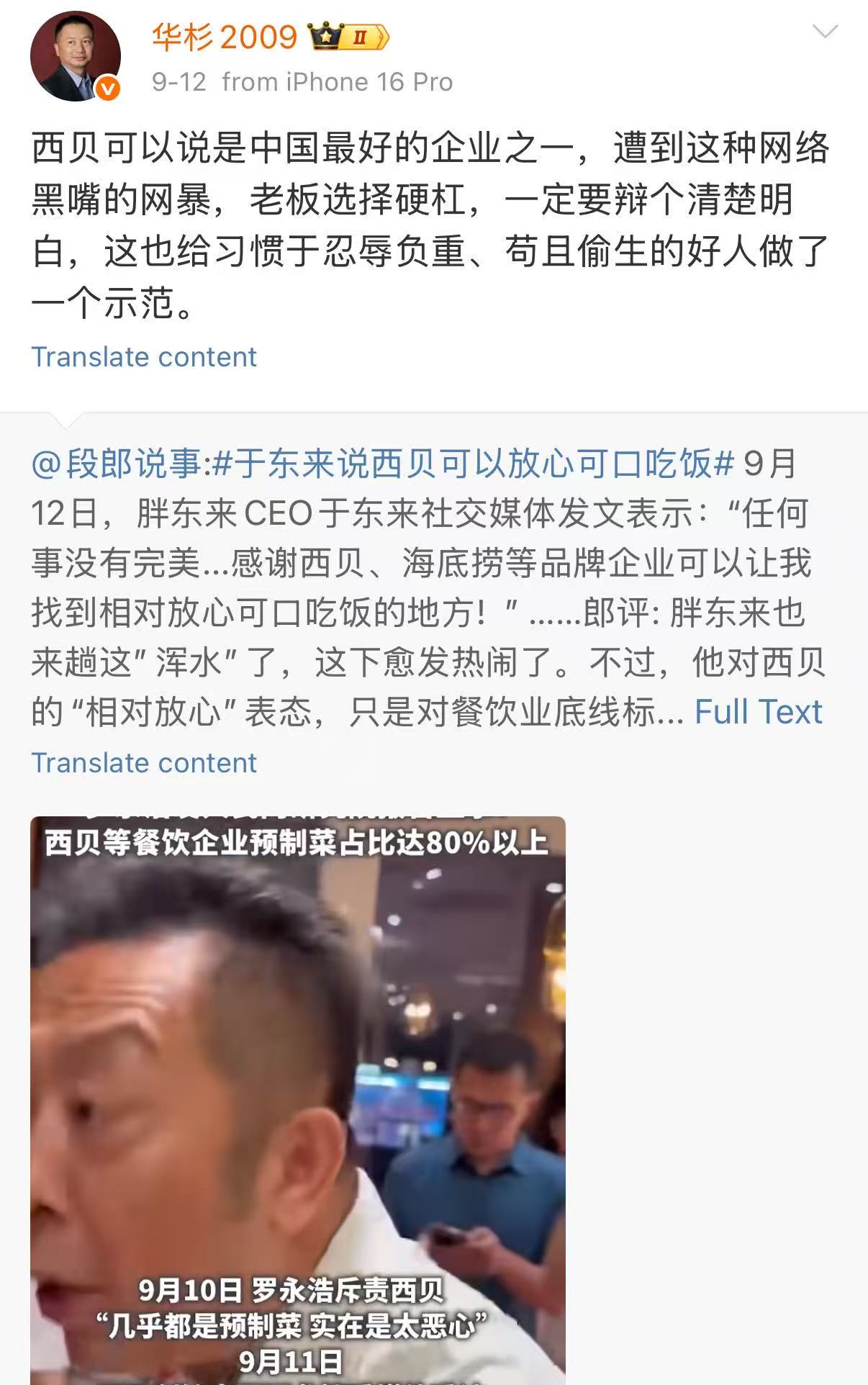Open hashtag #于东来说西贝可以放心可口吃饭#

click(473, 464)
